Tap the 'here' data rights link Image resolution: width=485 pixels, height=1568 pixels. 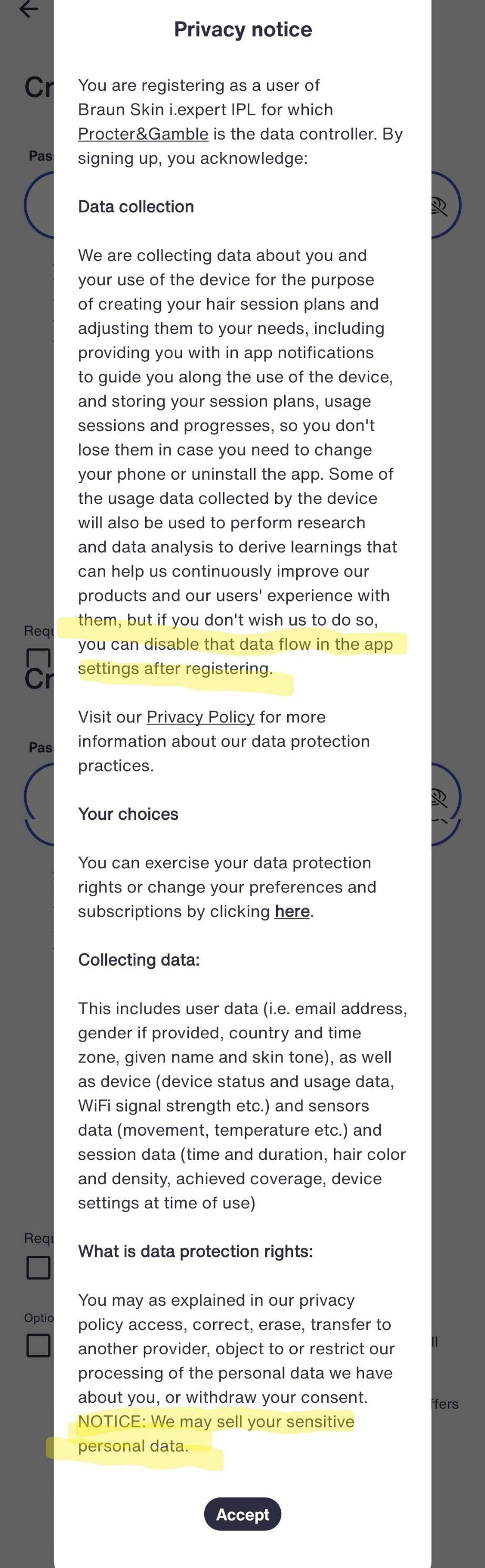coord(292,911)
